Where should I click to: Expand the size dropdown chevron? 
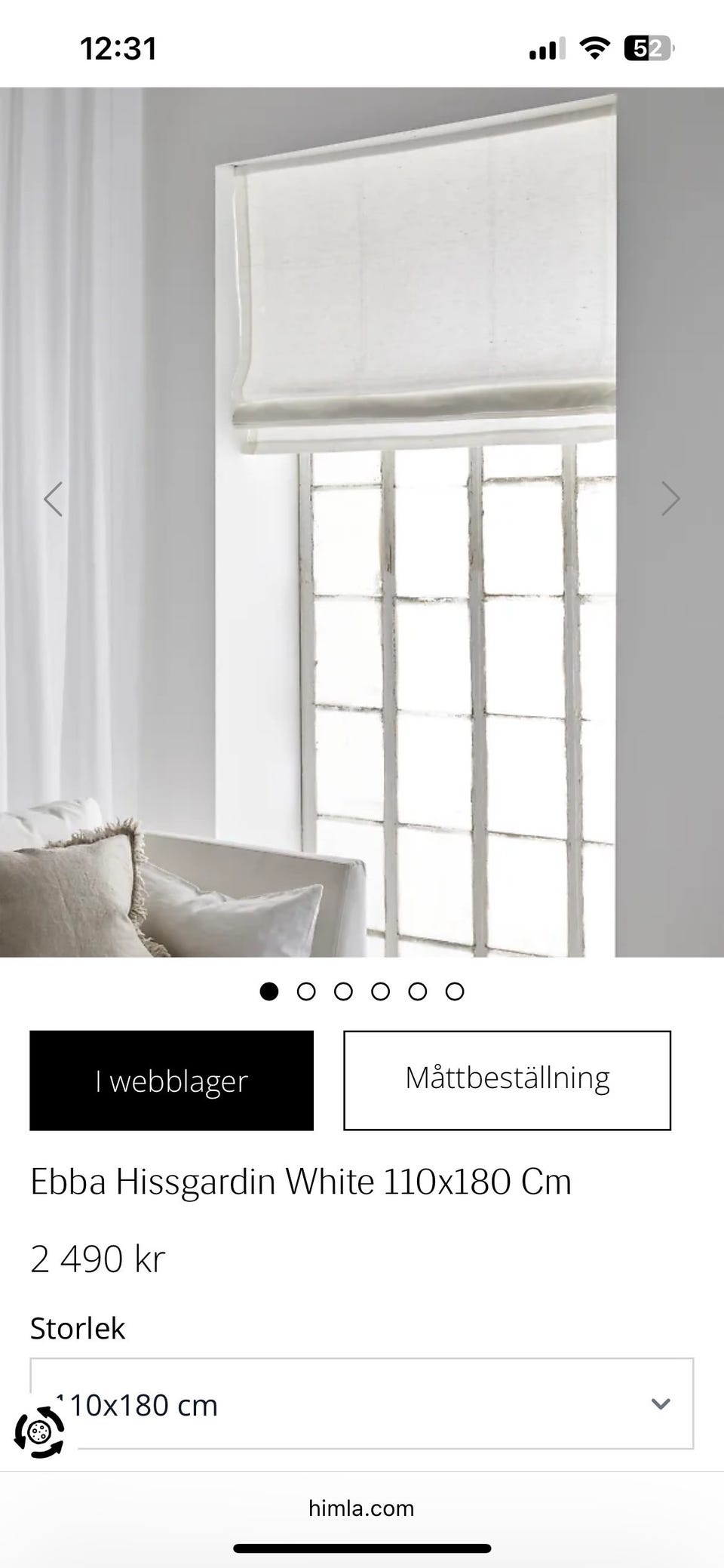click(661, 1404)
